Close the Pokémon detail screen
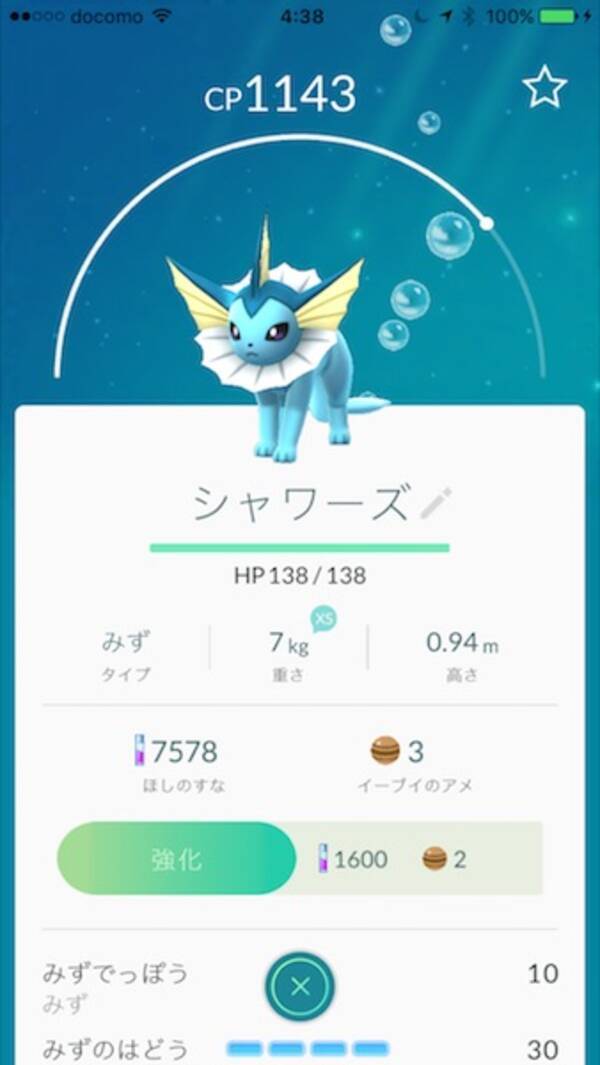This screenshot has height=1065, width=600. coord(300,988)
